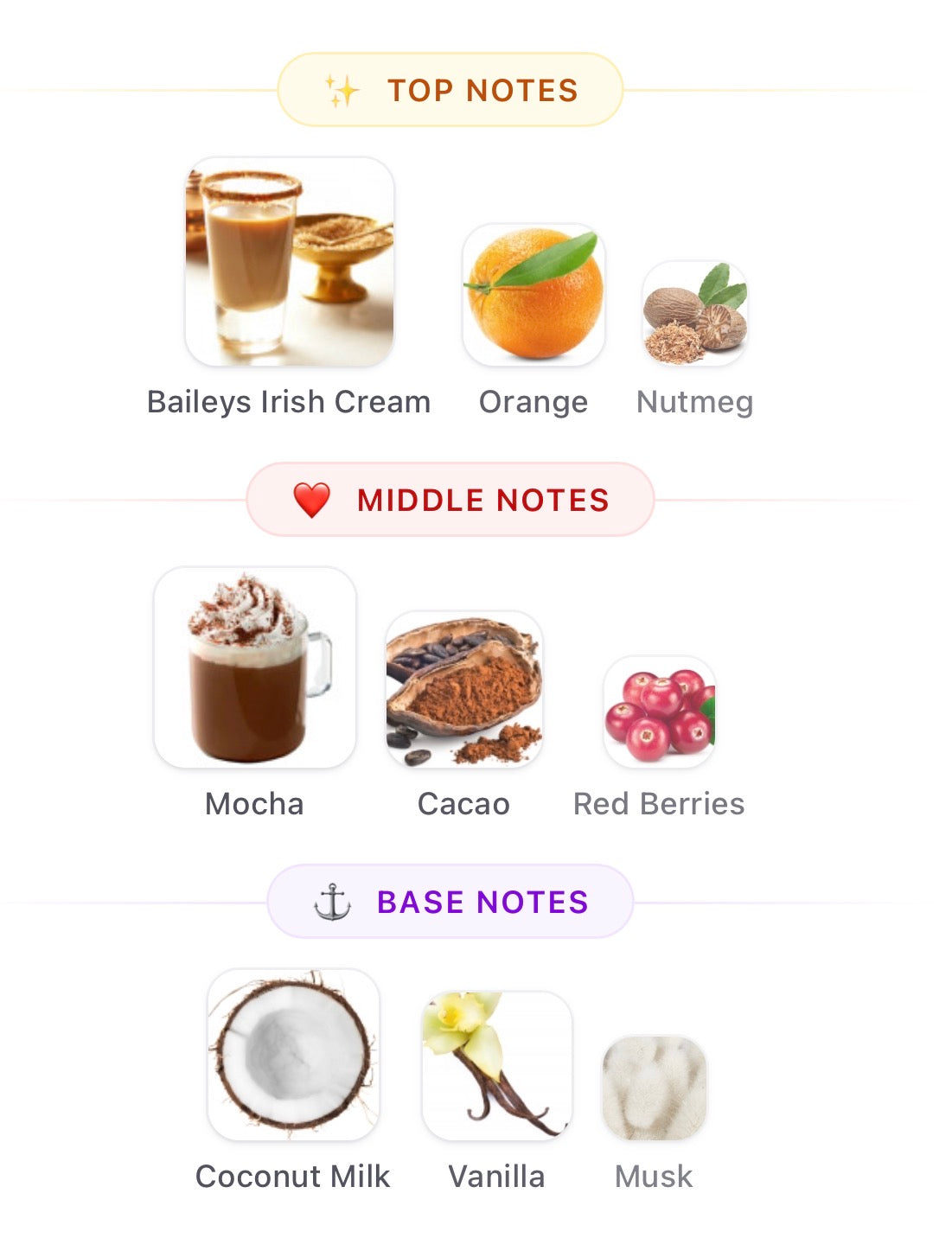
Task: Open the Mocha middle note
Action: (254, 667)
